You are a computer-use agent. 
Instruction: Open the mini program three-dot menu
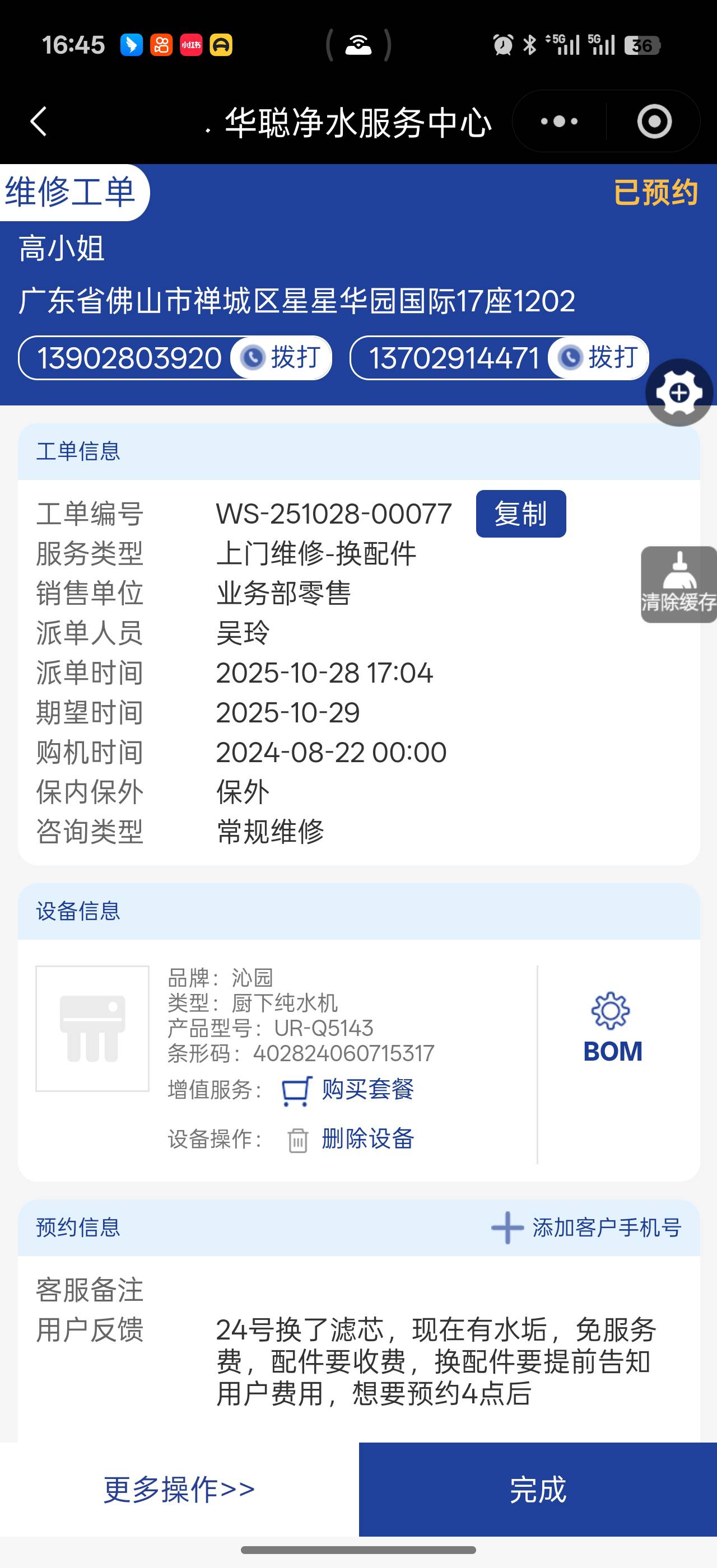click(x=560, y=121)
